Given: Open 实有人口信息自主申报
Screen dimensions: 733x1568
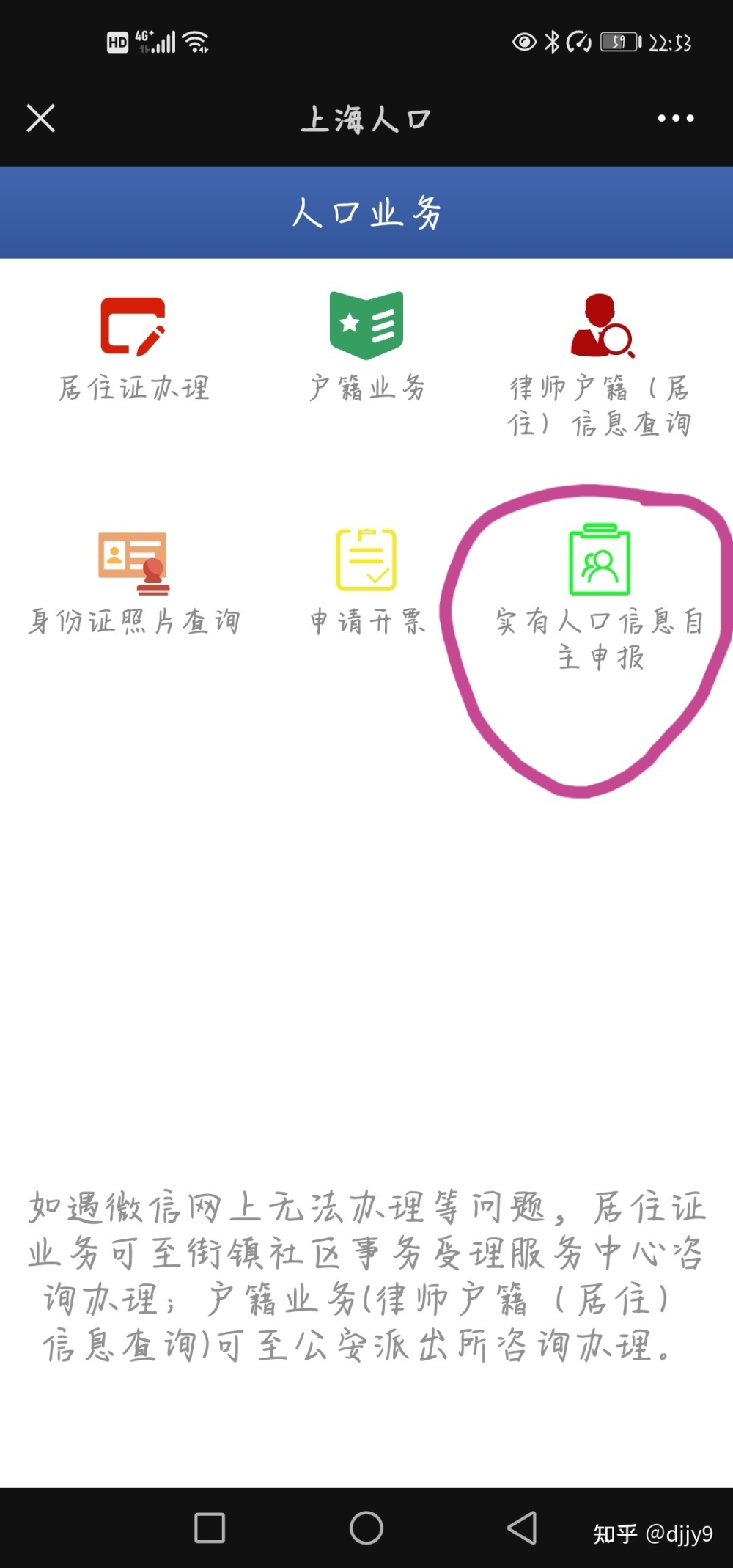Looking at the screenshot, I should coord(600,594).
